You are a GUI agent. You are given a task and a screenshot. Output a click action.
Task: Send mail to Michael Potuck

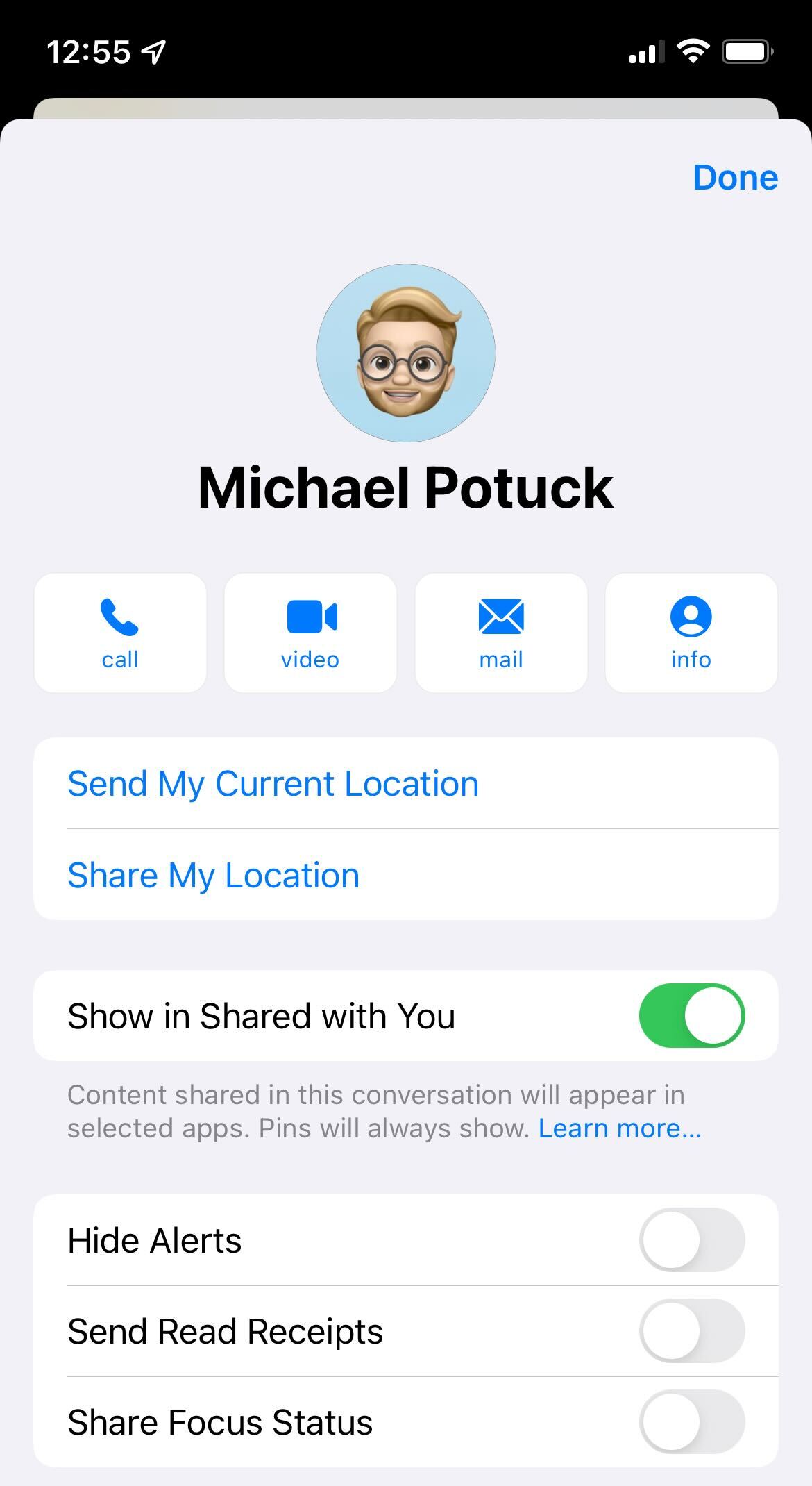[x=500, y=633]
